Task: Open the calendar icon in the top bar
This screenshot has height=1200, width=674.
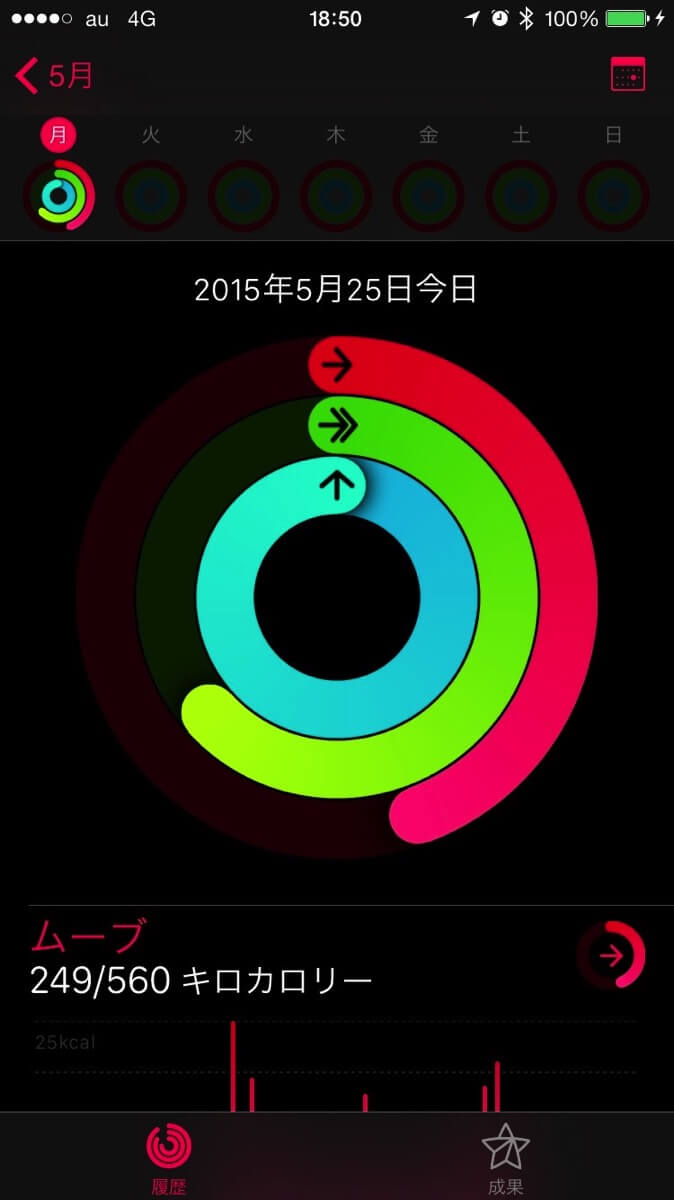Action: tap(627, 74)
